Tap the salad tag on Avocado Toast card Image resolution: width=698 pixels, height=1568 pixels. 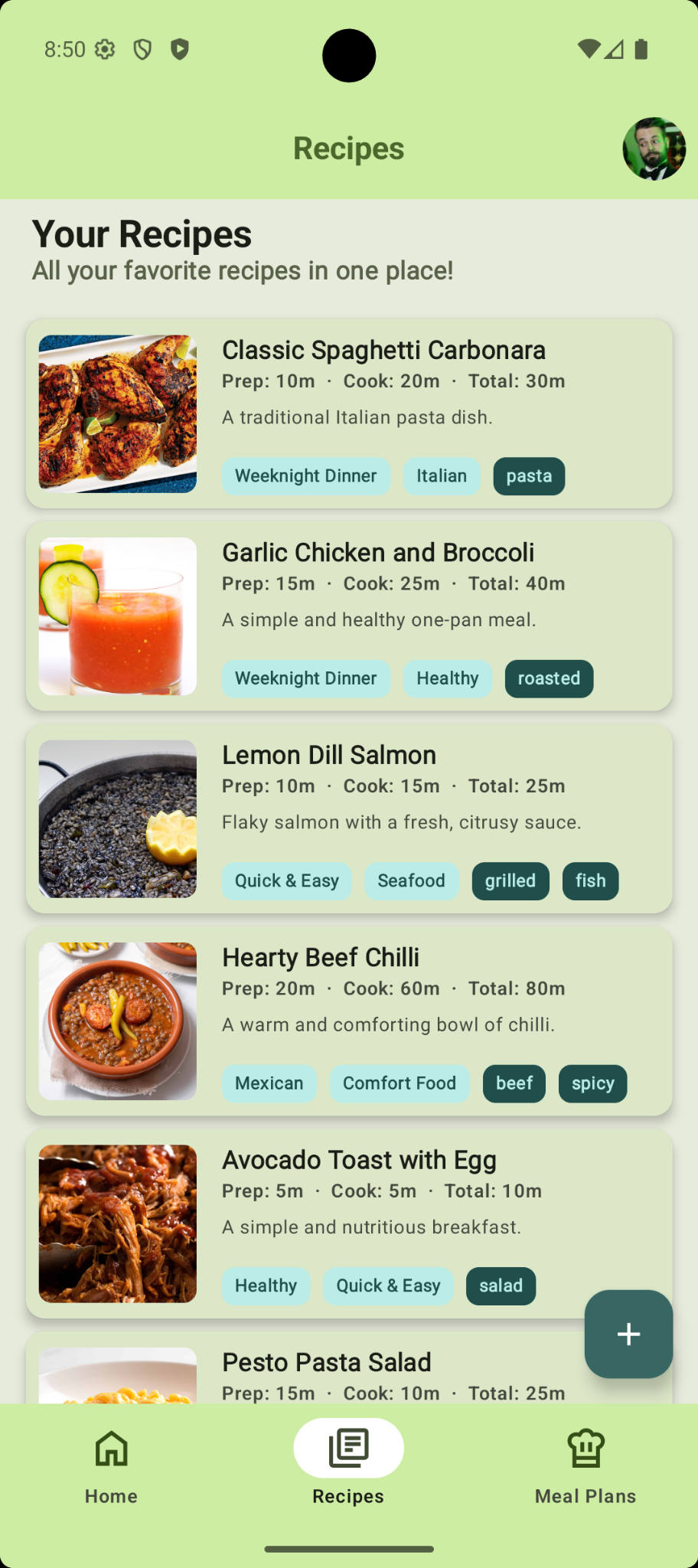click(501, 1286)
